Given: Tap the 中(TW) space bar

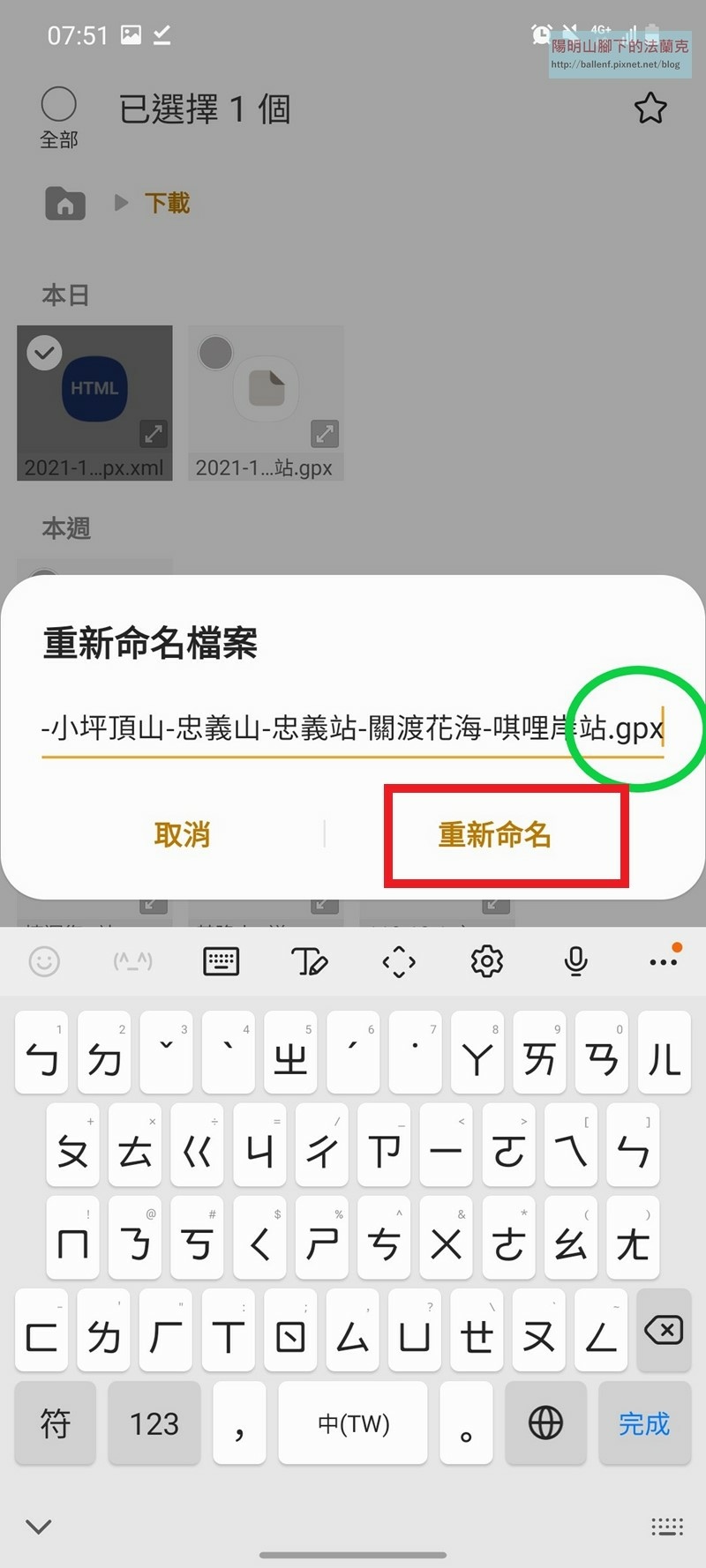Looking at the screenshot, I should 353,1423.
